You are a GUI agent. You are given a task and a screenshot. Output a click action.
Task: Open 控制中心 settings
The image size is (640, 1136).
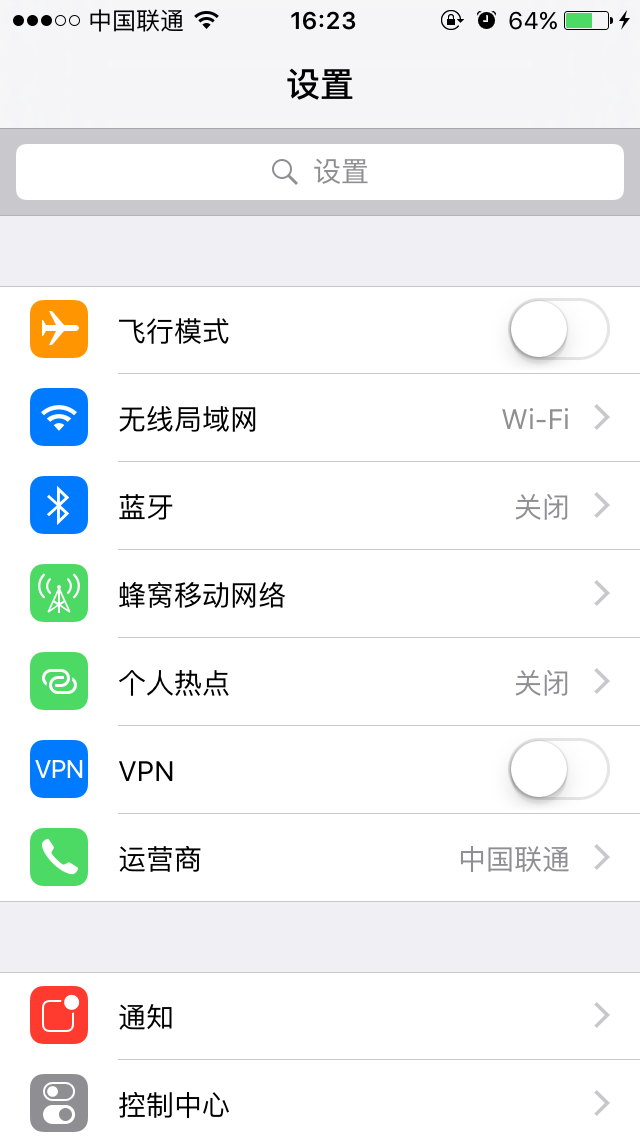point(320,1098)
